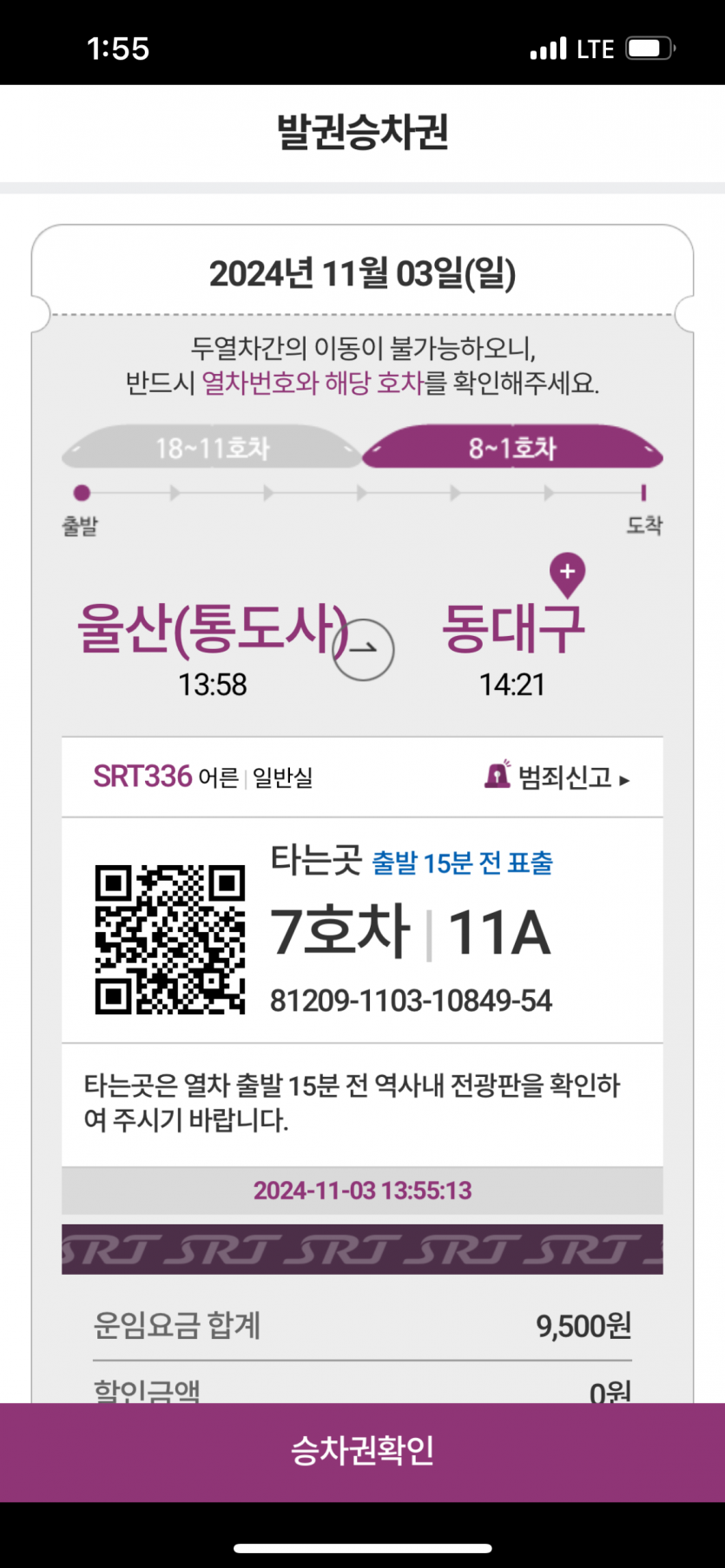This screenshot has height=1568, width=725.
Task: Tap the 승차권확인 button
Action: (x=362, y=1451)
